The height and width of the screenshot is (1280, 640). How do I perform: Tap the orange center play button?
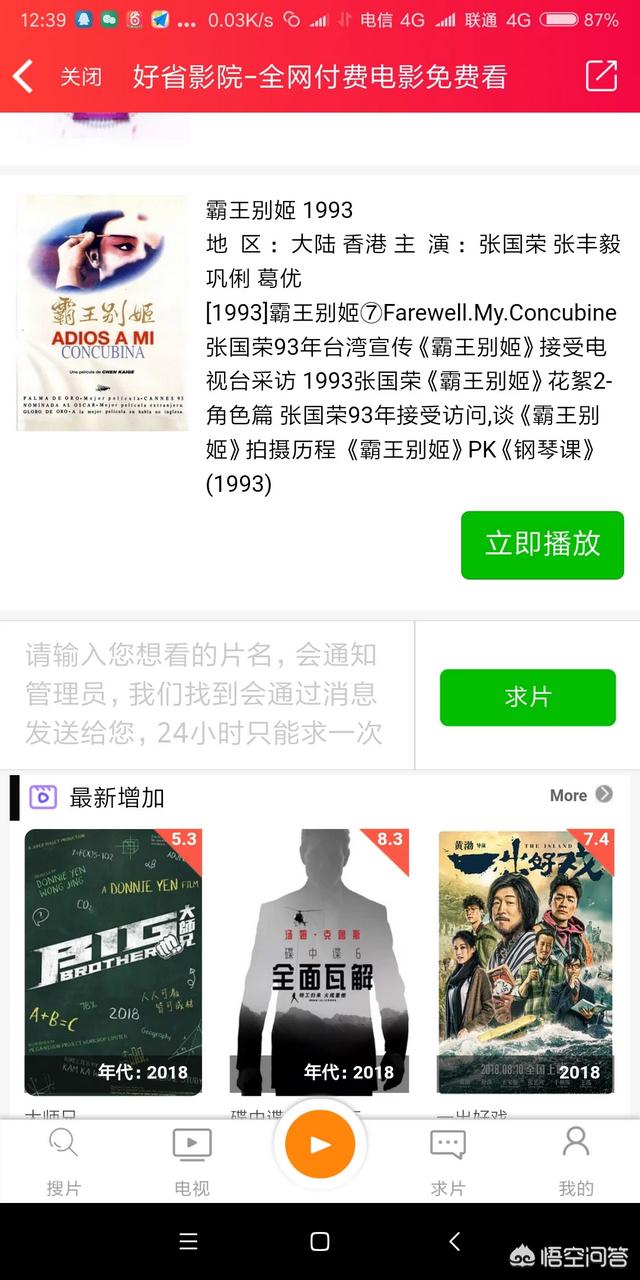tap(320, 1144)
